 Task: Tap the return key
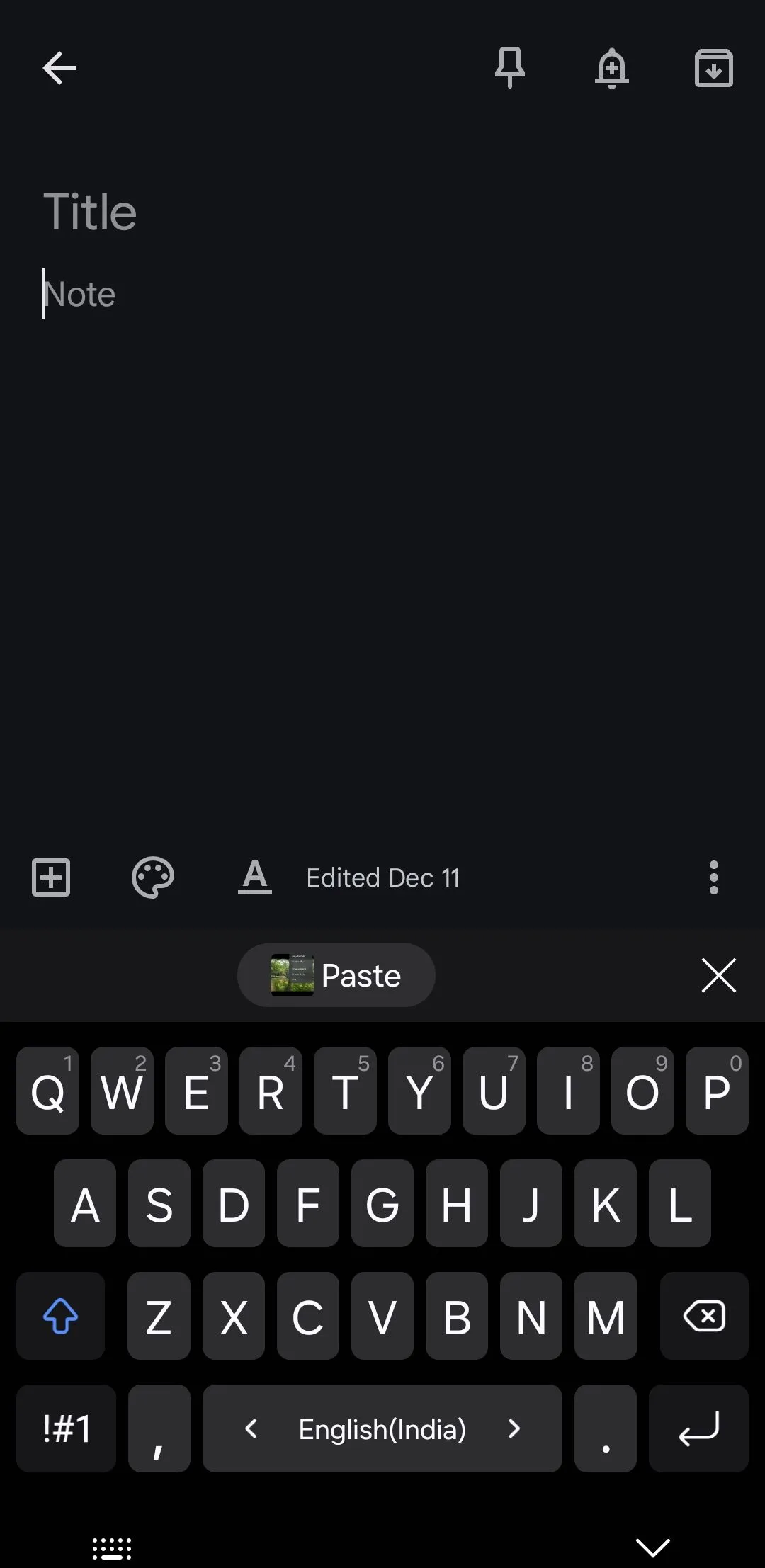pos(698,1428)
